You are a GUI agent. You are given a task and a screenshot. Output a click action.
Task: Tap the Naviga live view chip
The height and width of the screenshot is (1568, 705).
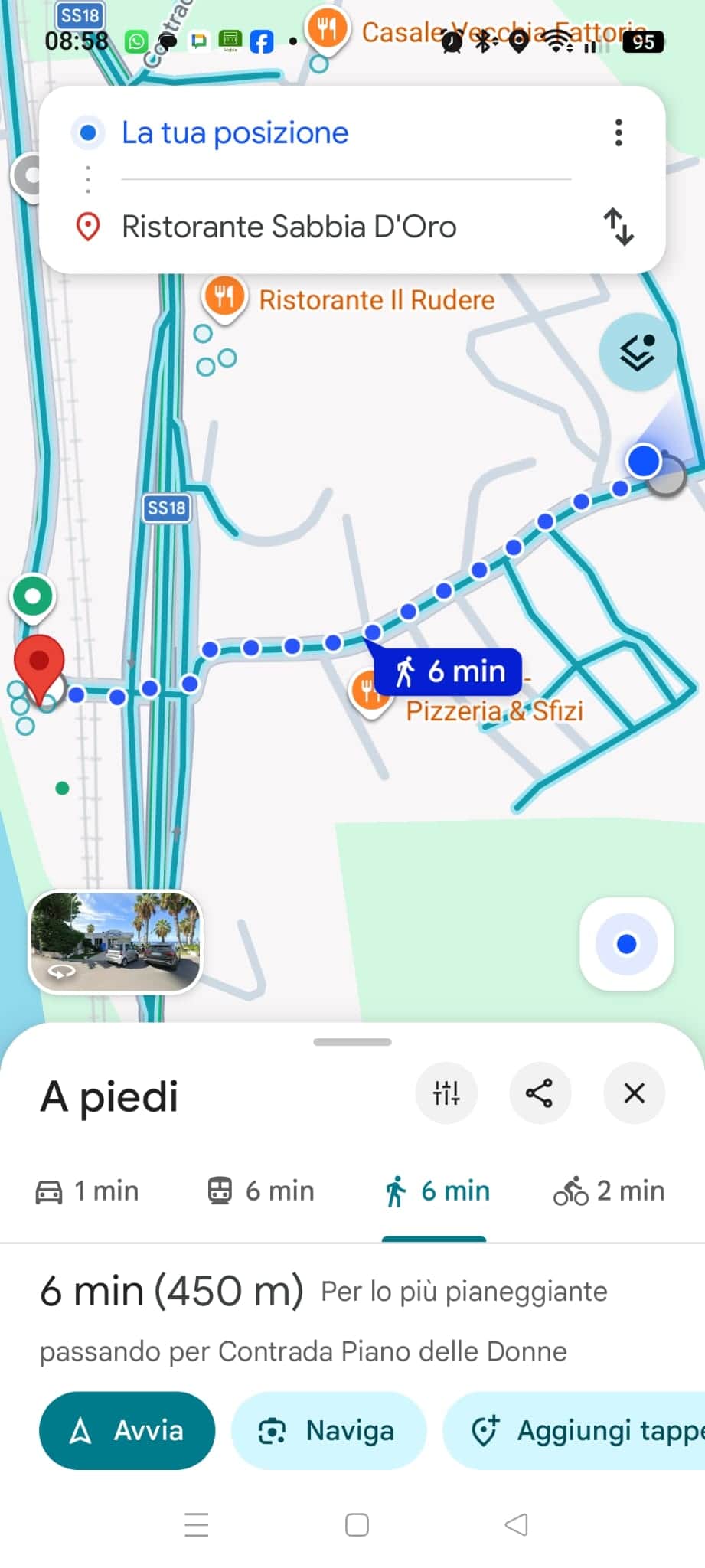(328, 1430)
